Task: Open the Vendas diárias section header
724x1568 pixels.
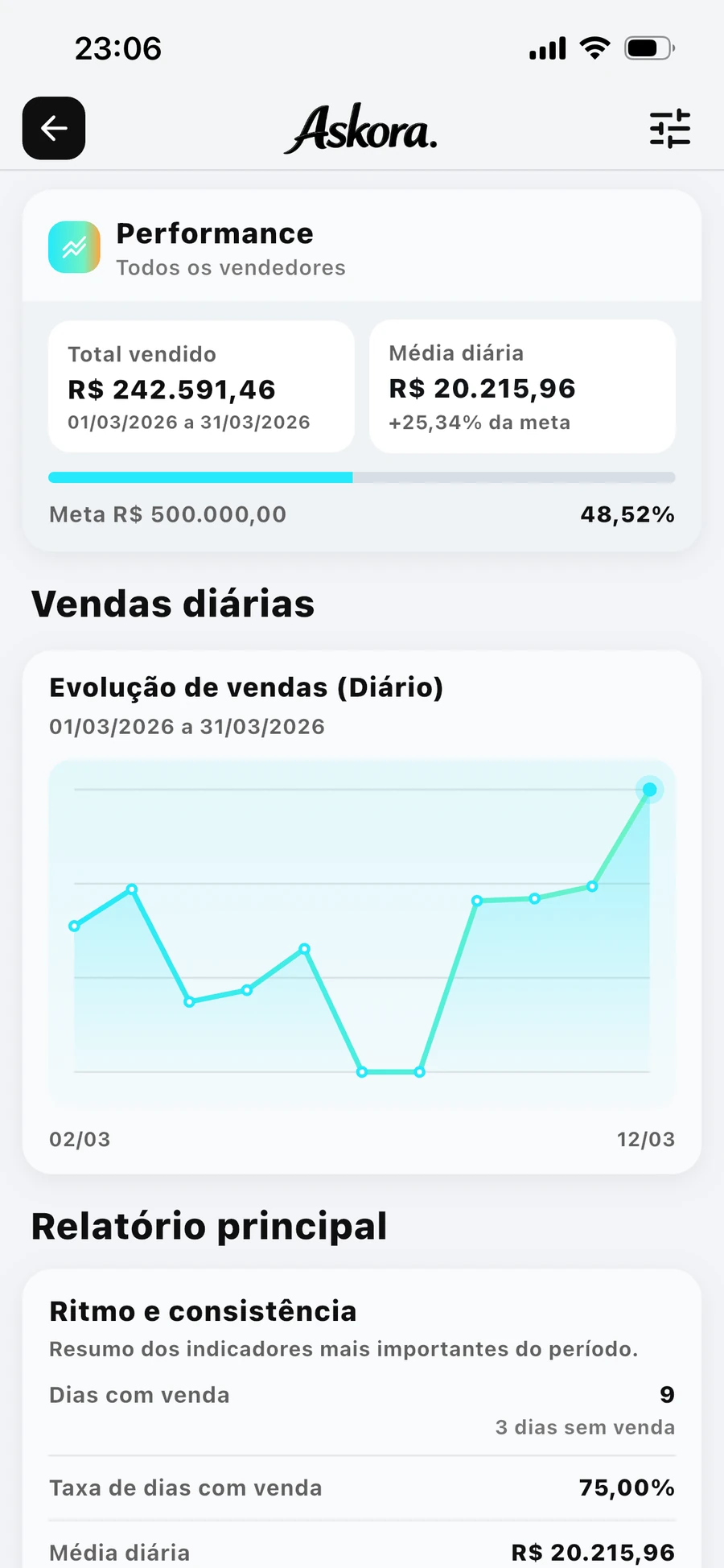Action: coord(173,604)
